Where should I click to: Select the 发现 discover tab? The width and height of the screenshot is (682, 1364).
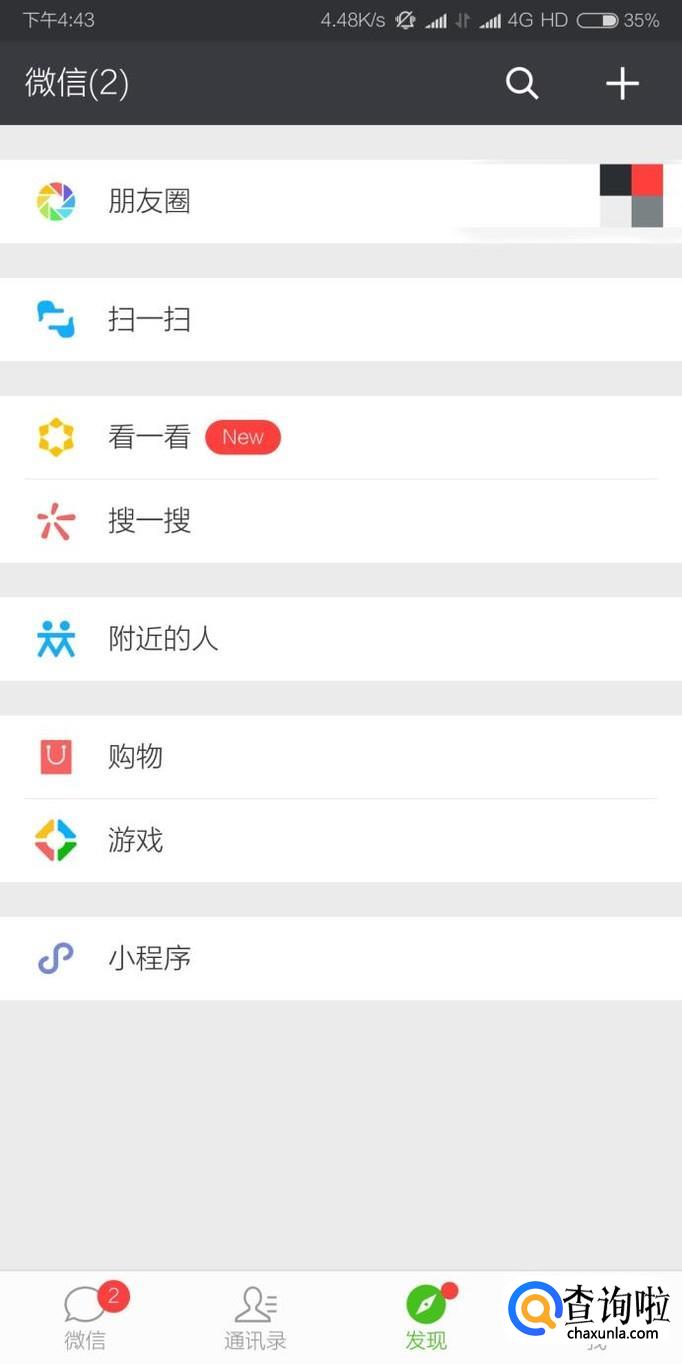coord(426,1317)
